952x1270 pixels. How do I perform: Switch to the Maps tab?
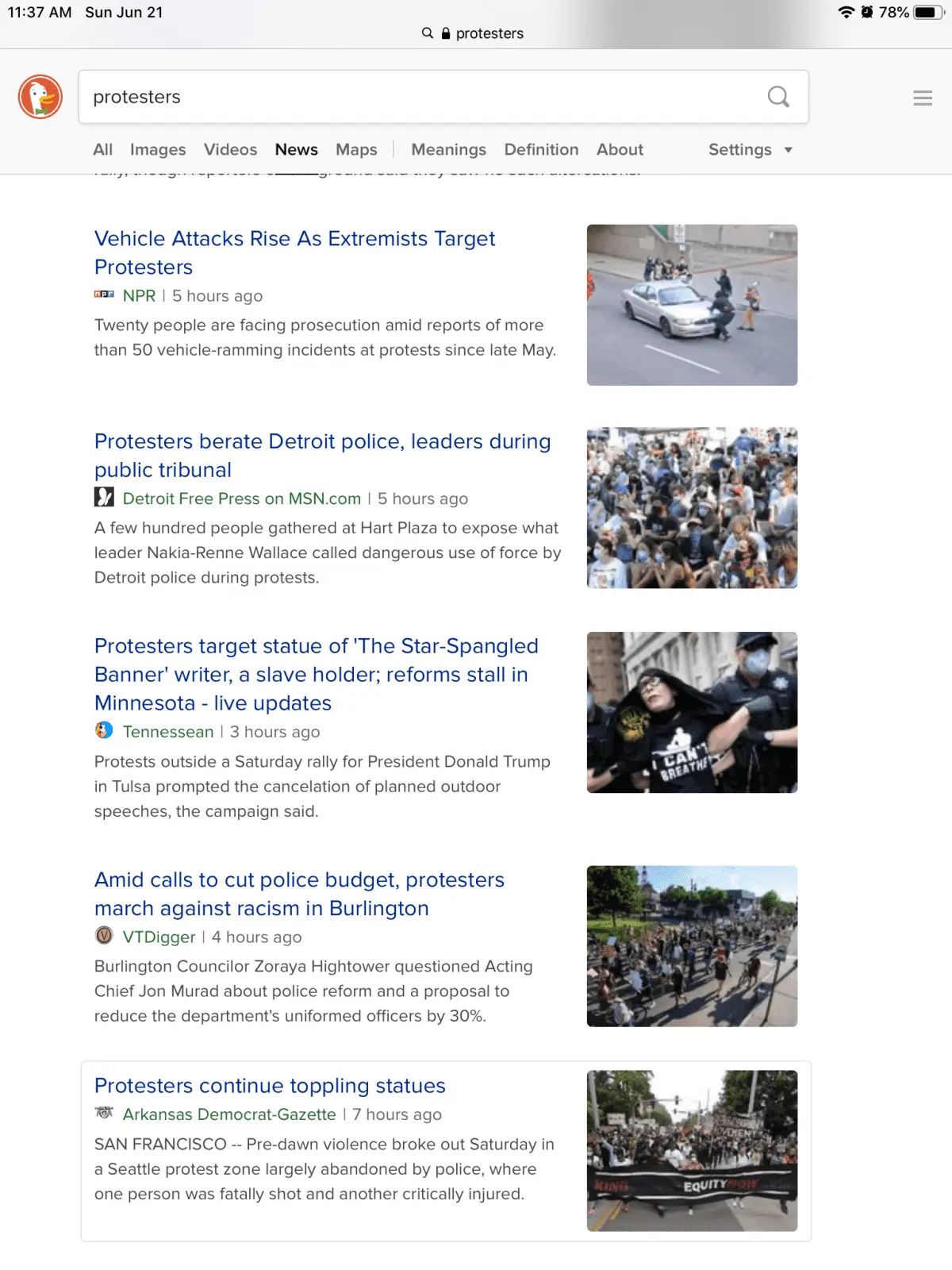click(356, 149)
